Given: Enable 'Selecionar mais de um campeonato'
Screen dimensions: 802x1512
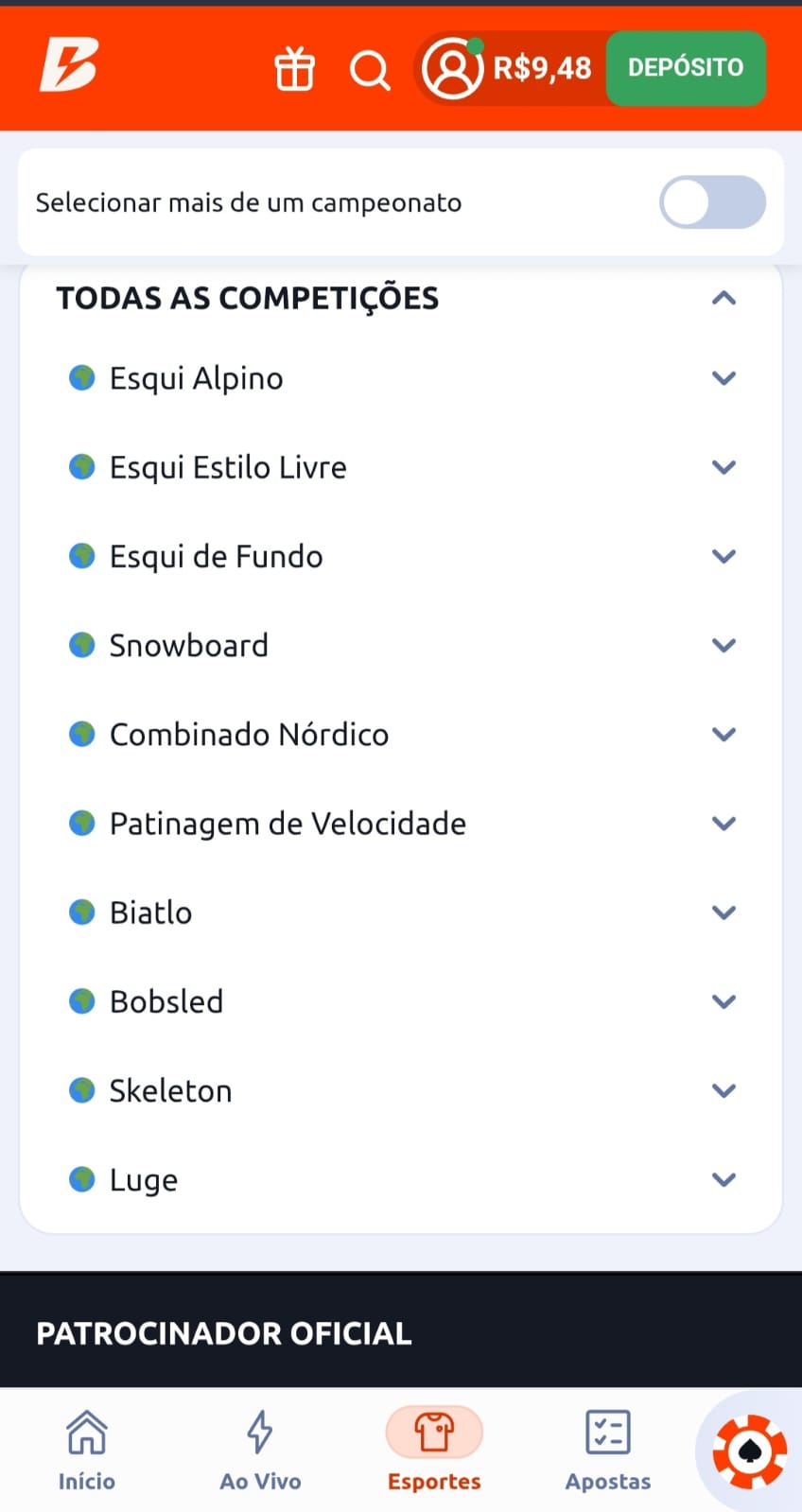Looking at the screenshot, I should tap(712, 201).
